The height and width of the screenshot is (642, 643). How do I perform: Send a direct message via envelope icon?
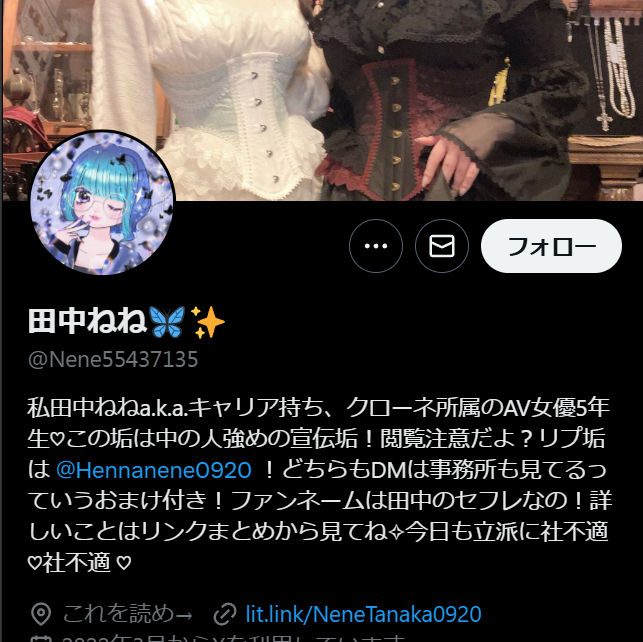coord(442,246)
